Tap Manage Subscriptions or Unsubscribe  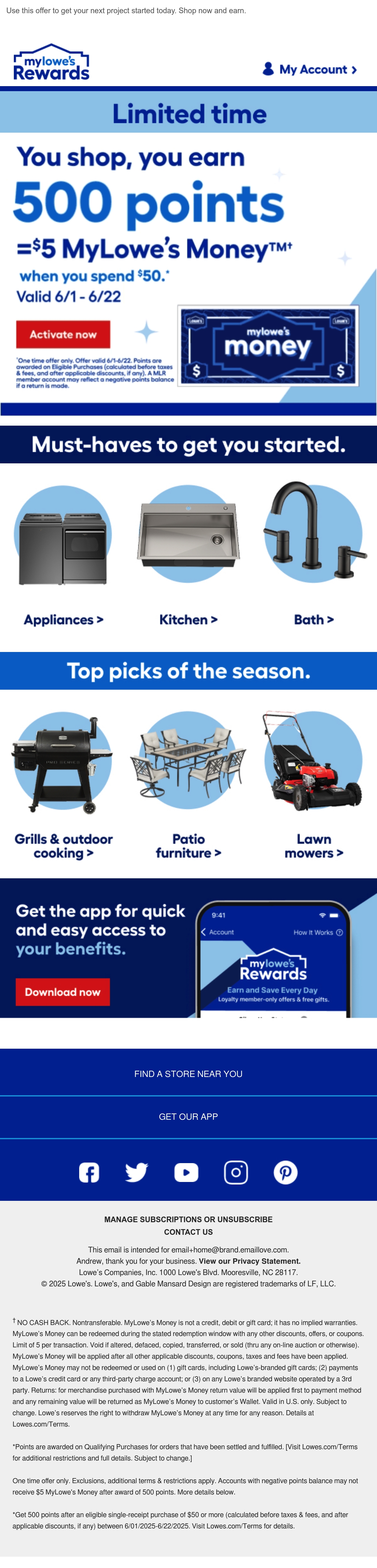(x=188, y=1219)
